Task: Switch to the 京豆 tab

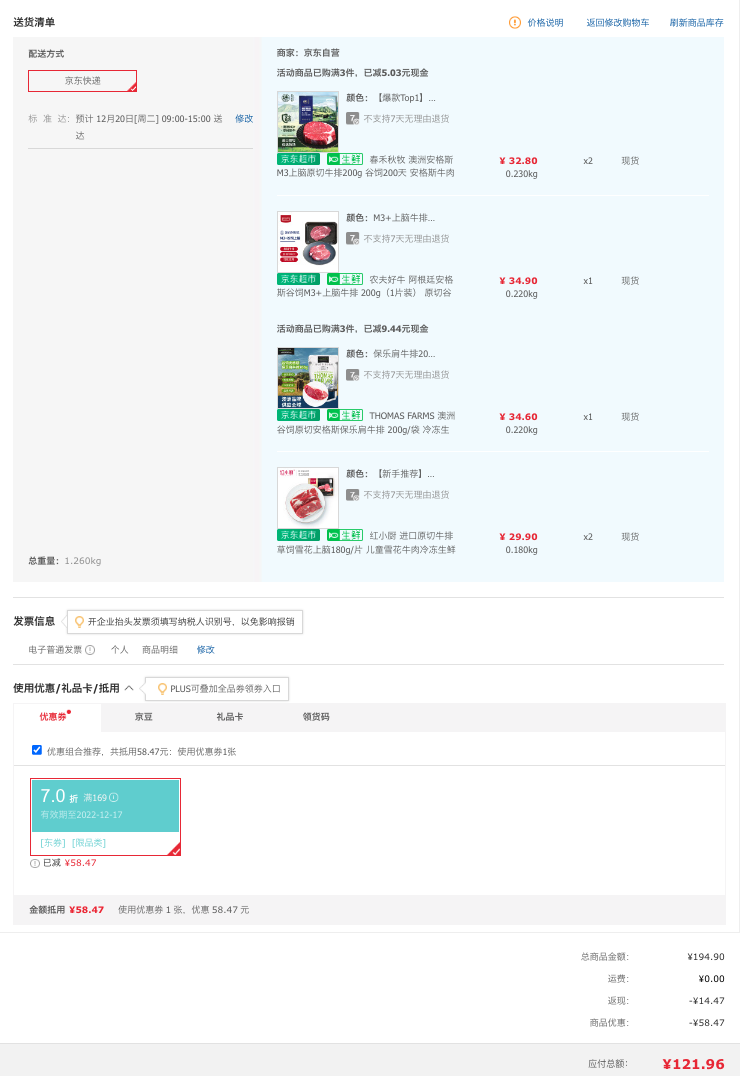Action: point(143,716)
